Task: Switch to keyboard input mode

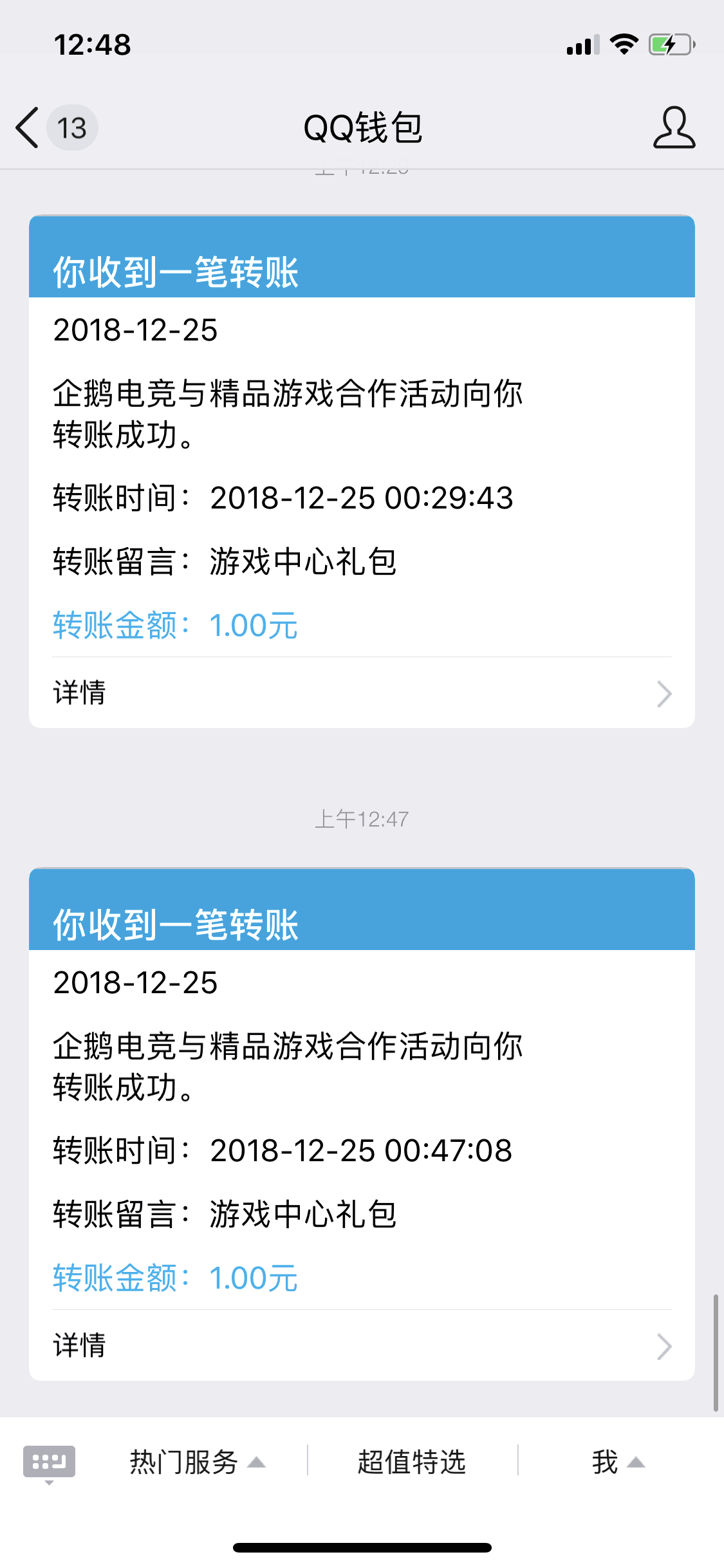Action: (x=49, y=1462)
